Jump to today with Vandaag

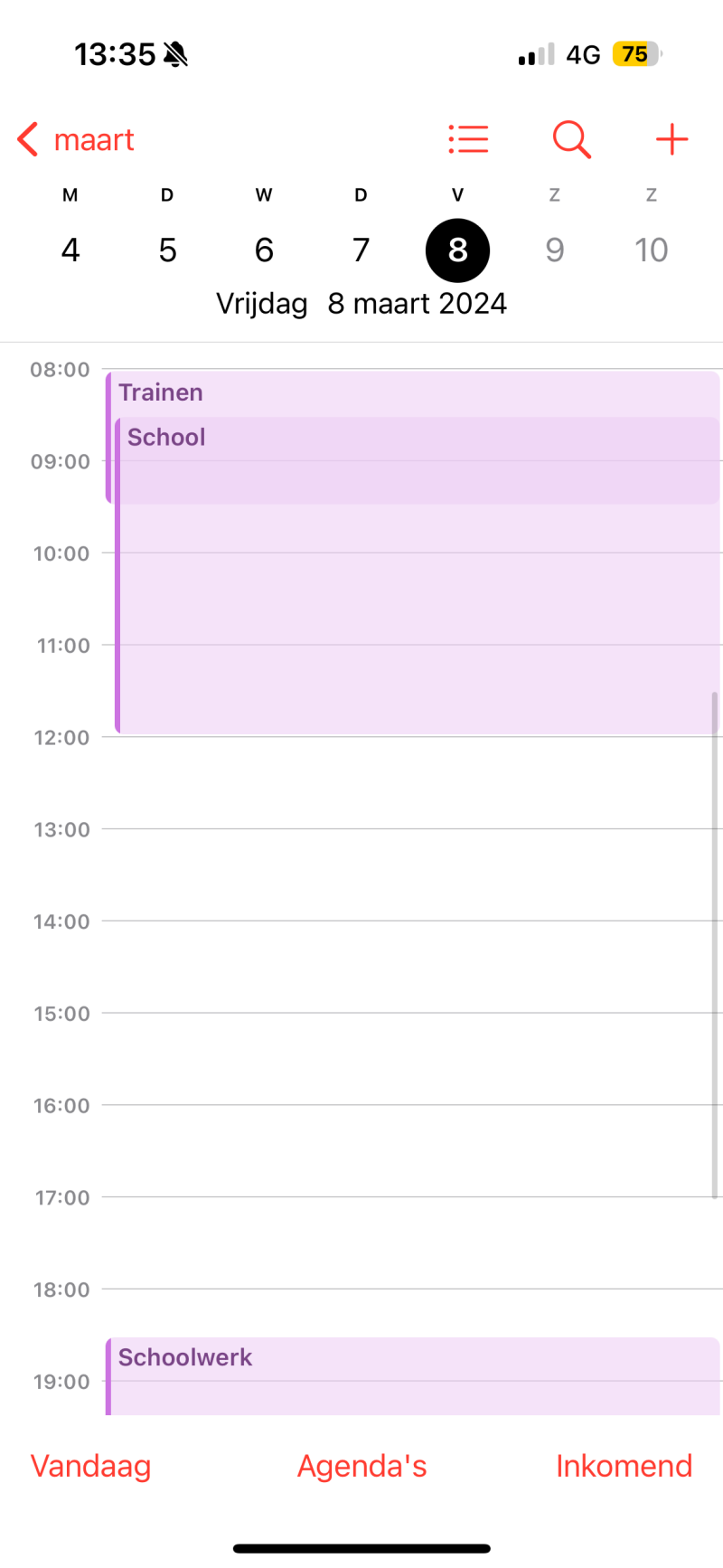[91, 1466]
